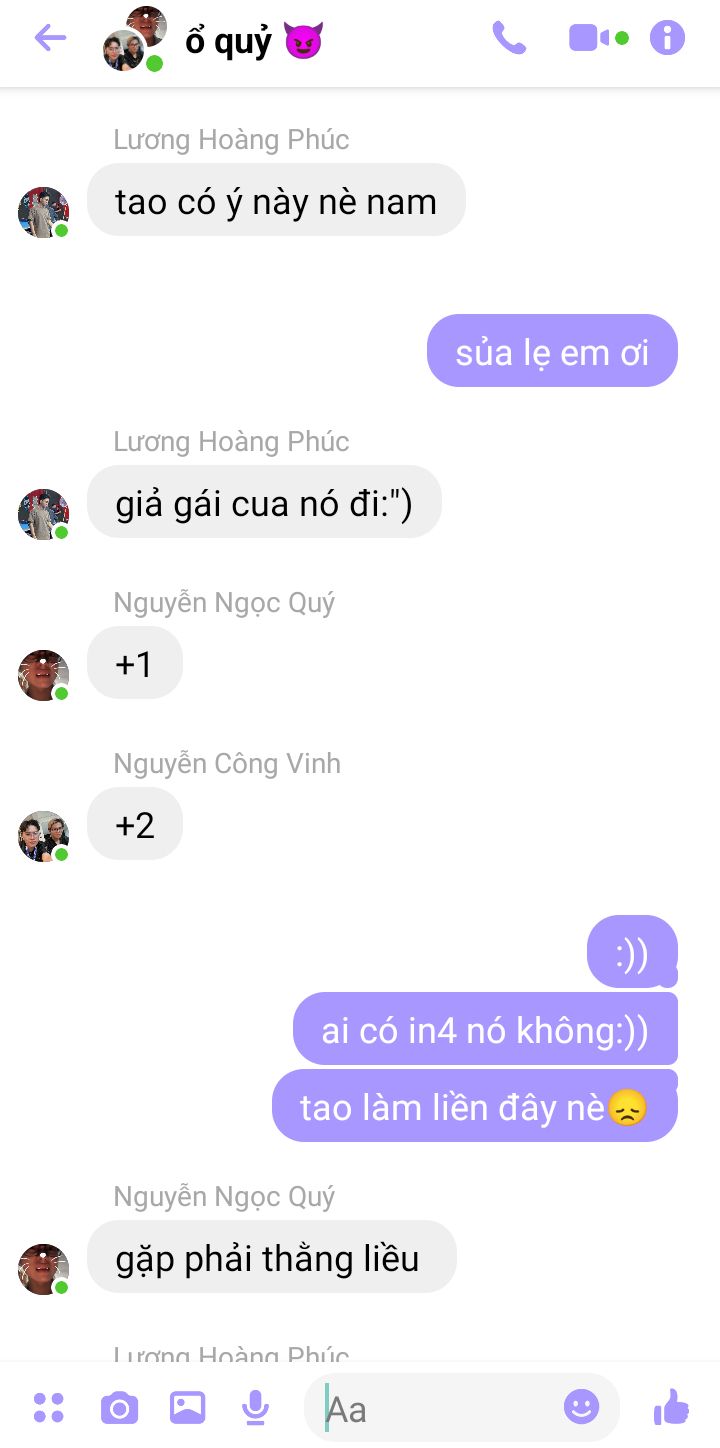Tap Nguyễn Ngọc Quý's avatar beside +1
This screenshot has width=720, height=1448.
point(43,675)
